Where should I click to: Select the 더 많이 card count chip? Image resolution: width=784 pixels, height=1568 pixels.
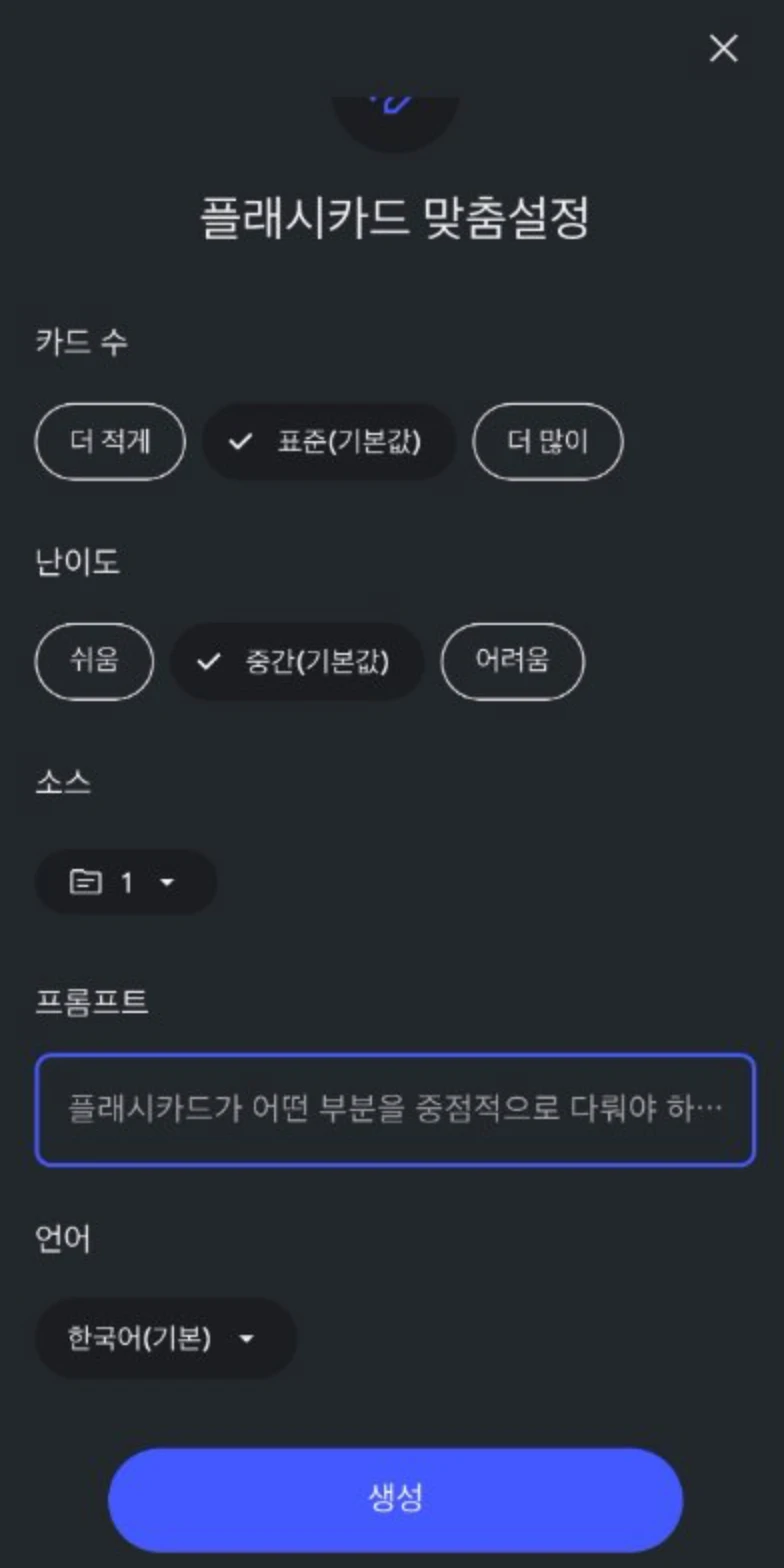click(547, 441)
